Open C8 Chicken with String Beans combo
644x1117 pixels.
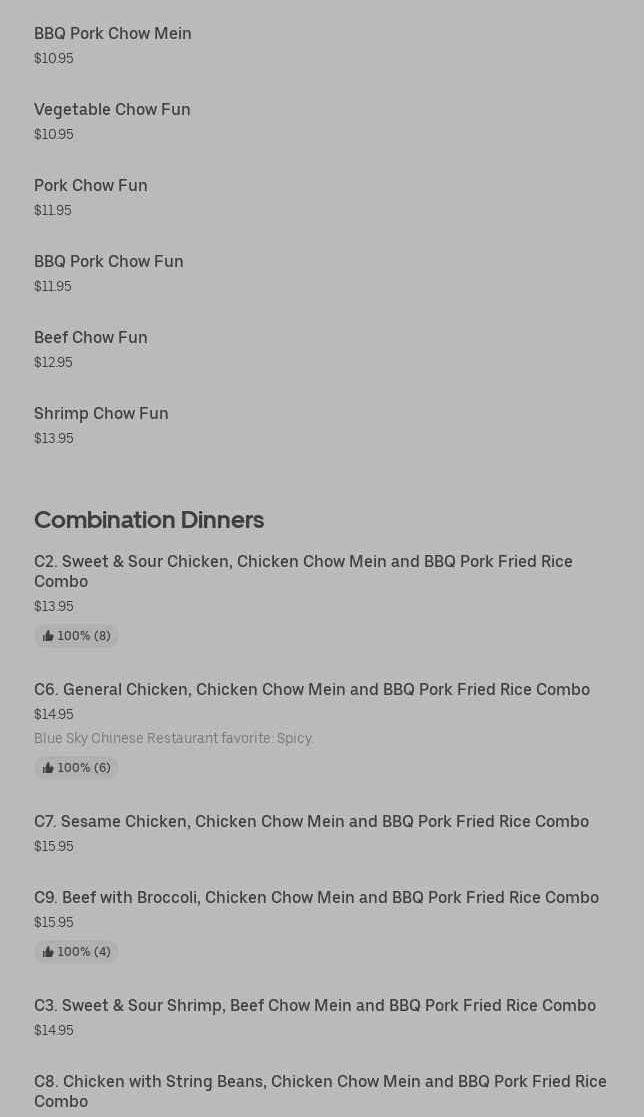point(320,1091)
